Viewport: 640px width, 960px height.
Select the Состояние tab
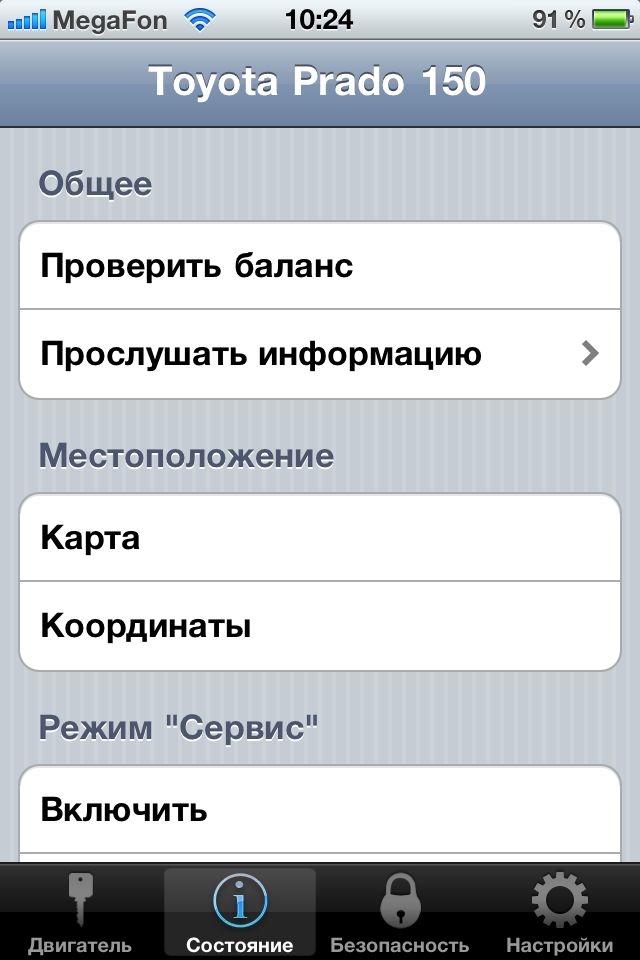(240, 912)
